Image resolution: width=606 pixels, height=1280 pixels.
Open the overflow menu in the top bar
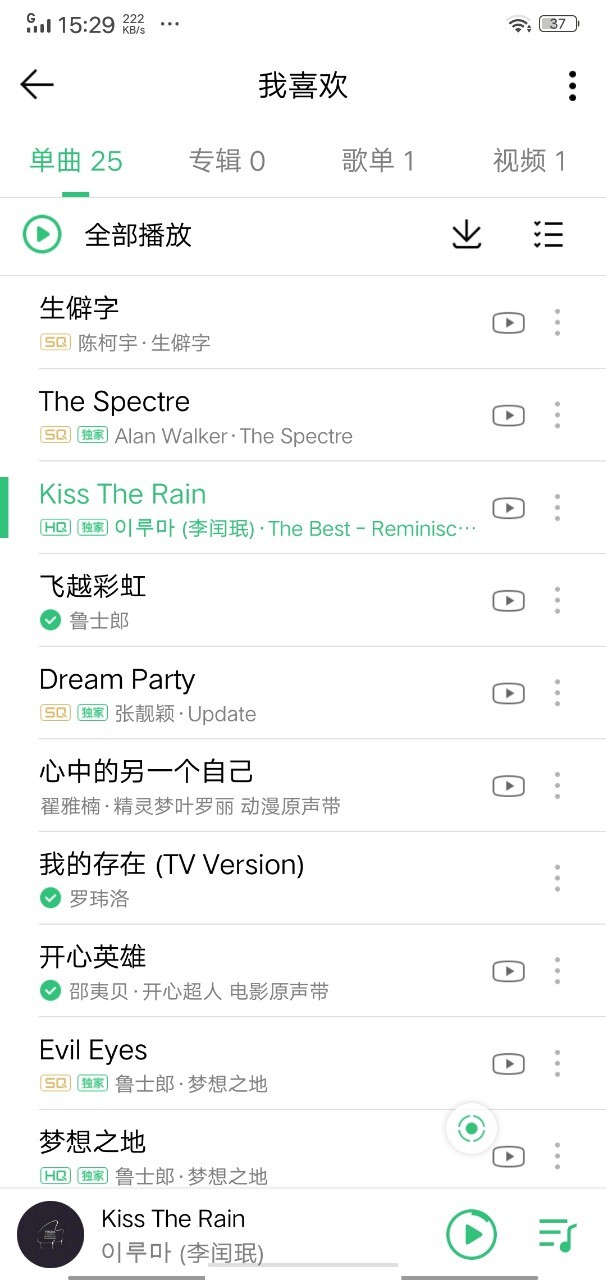tap(572, 86)
